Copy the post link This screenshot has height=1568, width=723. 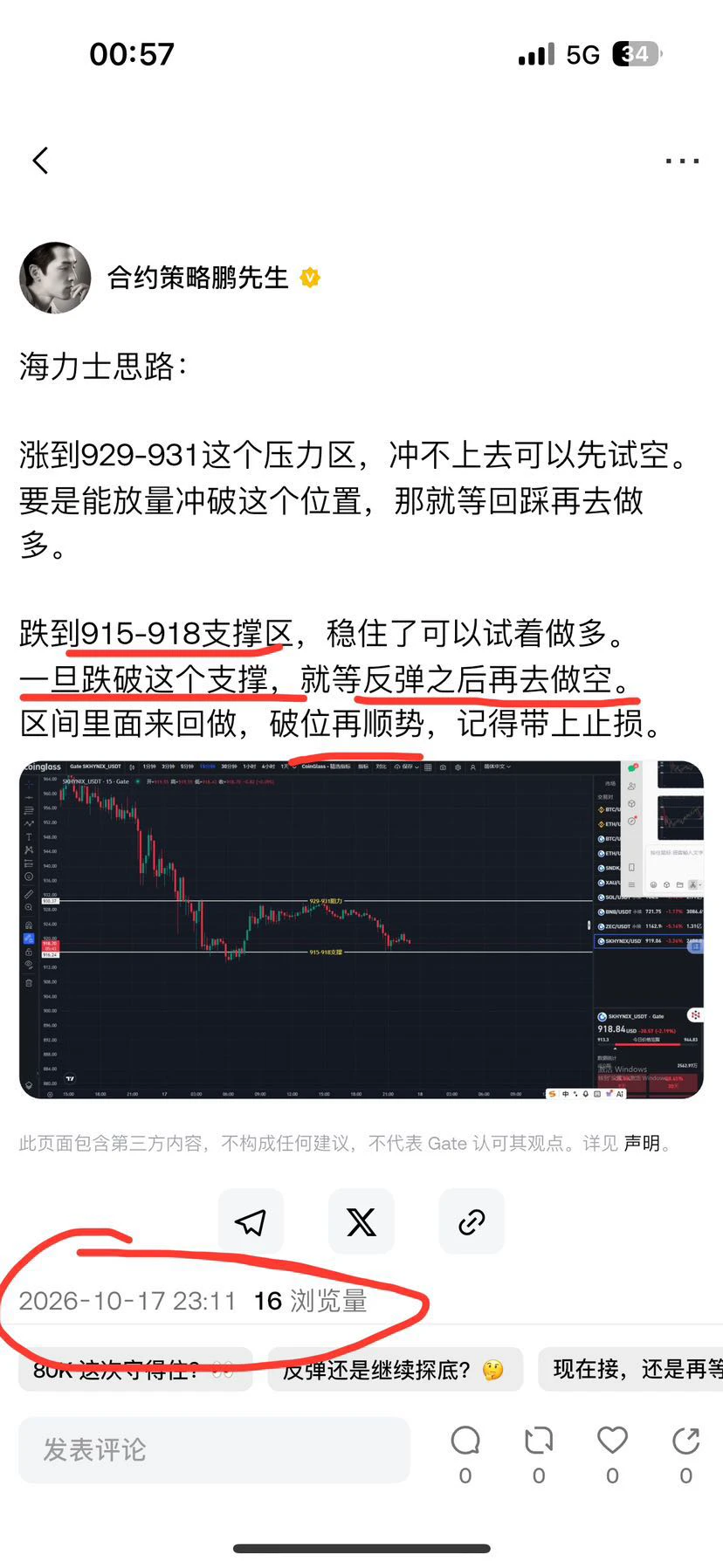[472, 1221]
